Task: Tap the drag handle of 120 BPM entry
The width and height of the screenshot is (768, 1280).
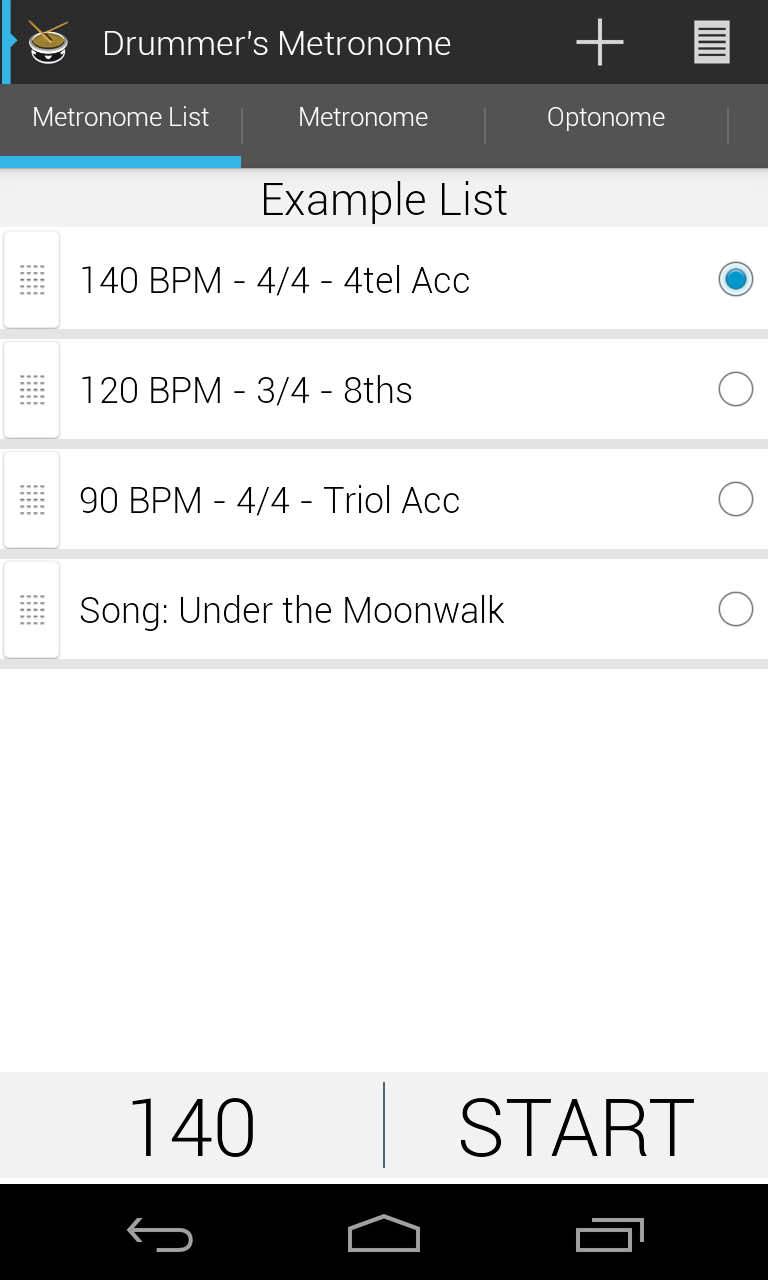Action: click(x=32, y=389)
